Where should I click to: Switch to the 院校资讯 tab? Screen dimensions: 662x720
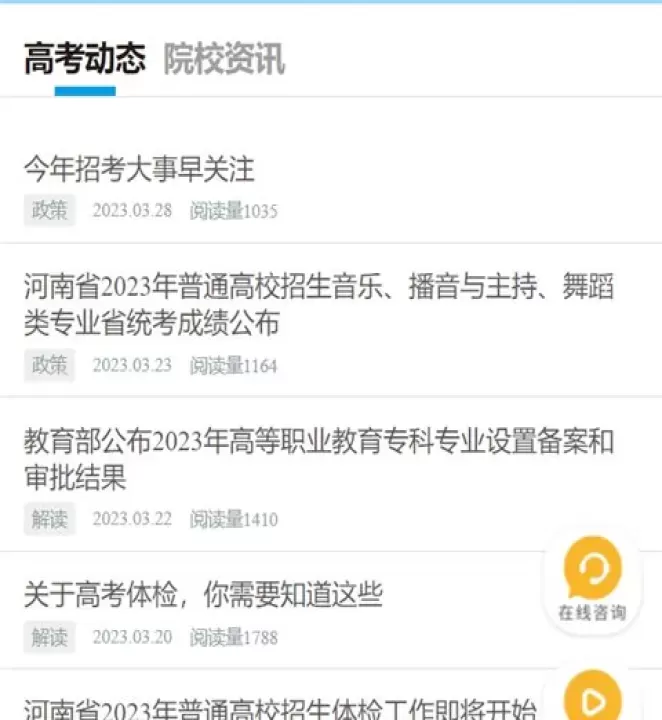pyautogui.click(x=224, y=60)
